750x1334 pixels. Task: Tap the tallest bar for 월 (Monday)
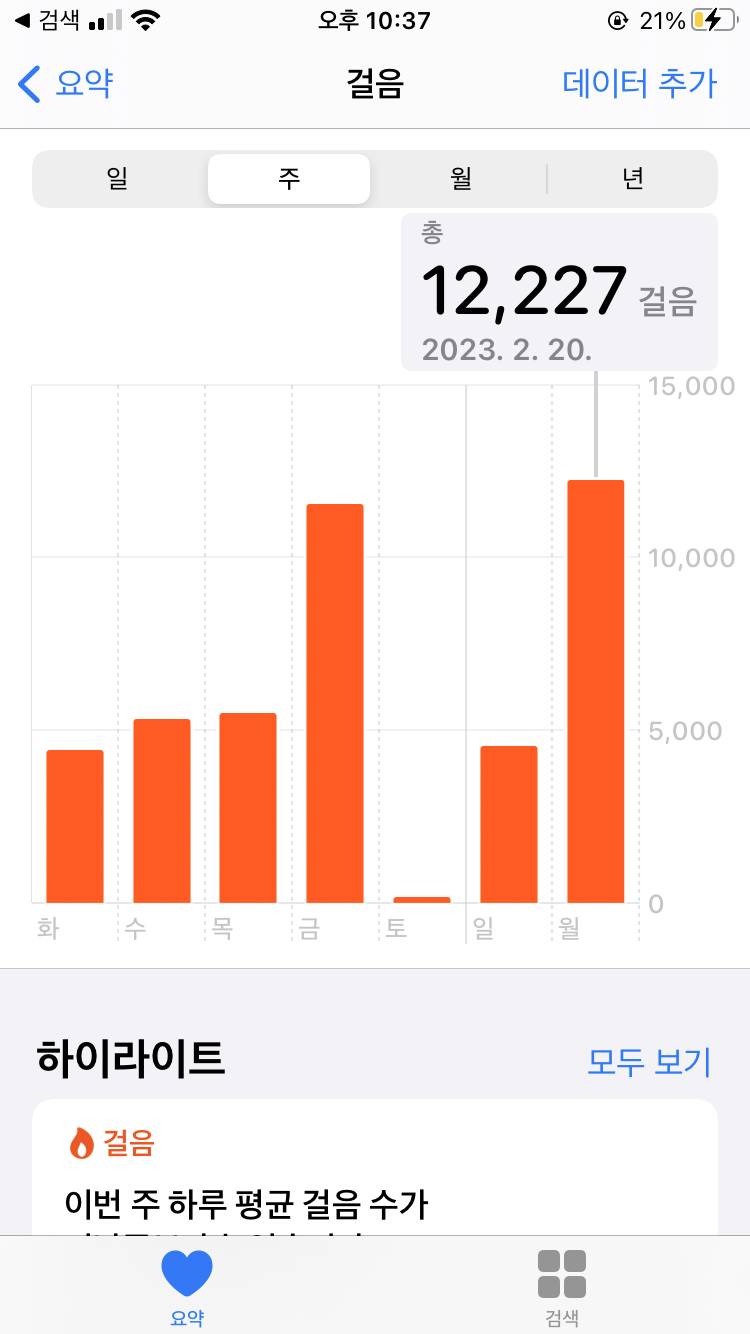point(595,690)
